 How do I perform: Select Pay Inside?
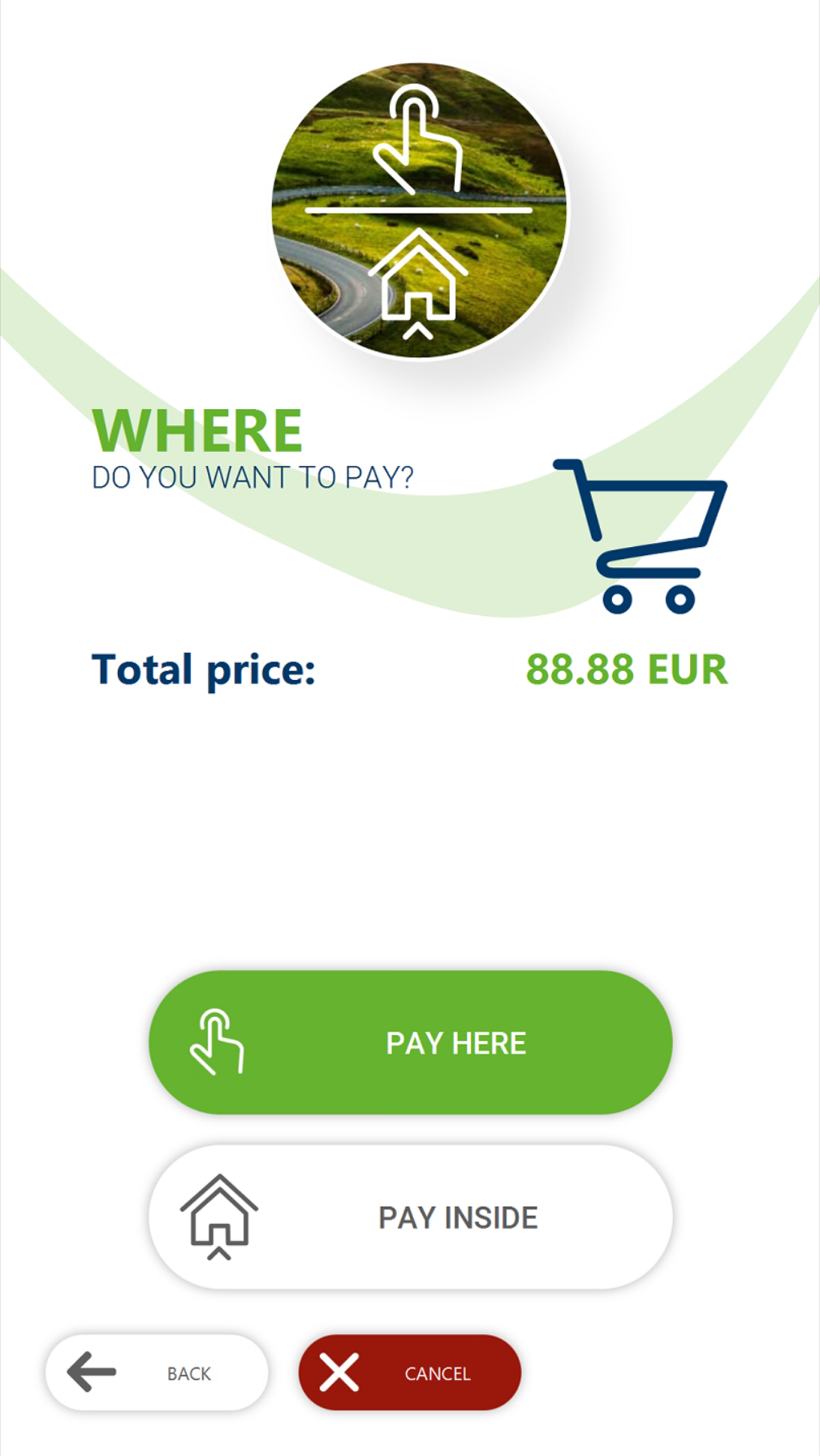tap(410, 1217)
